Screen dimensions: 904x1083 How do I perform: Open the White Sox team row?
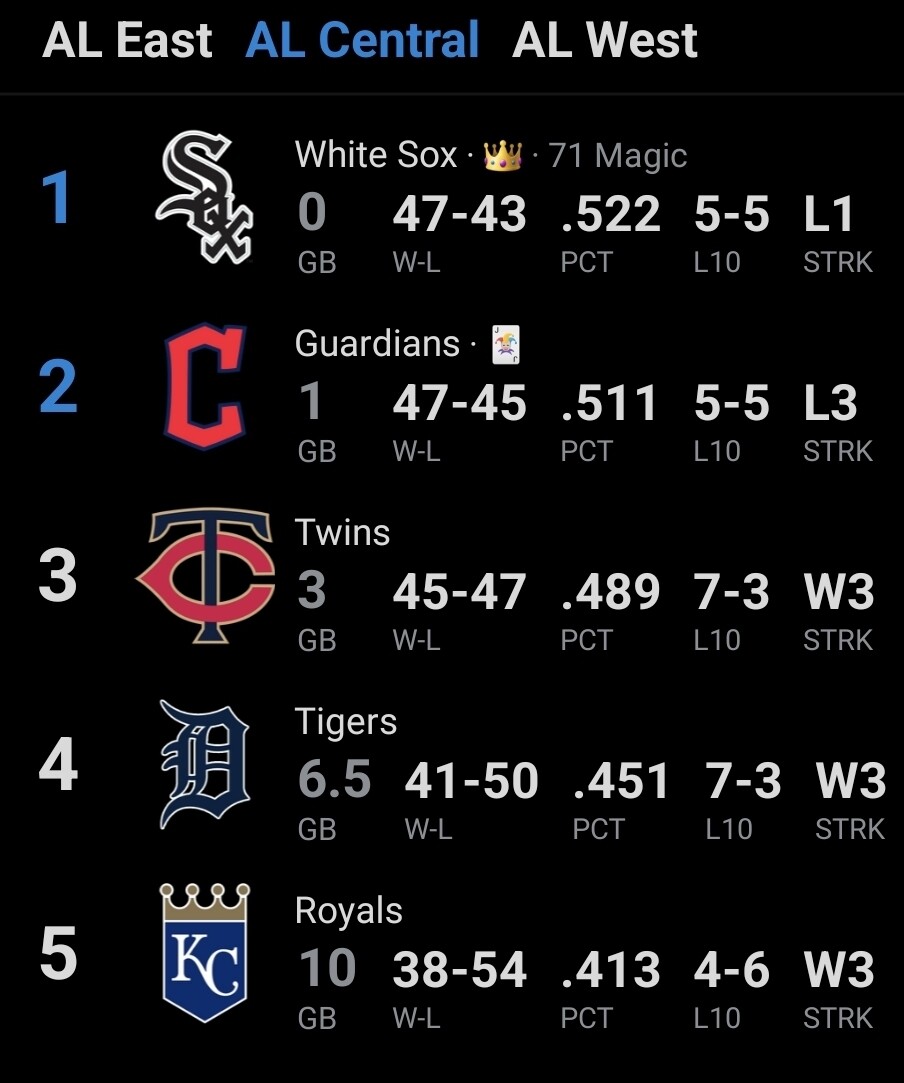[452, 199]
